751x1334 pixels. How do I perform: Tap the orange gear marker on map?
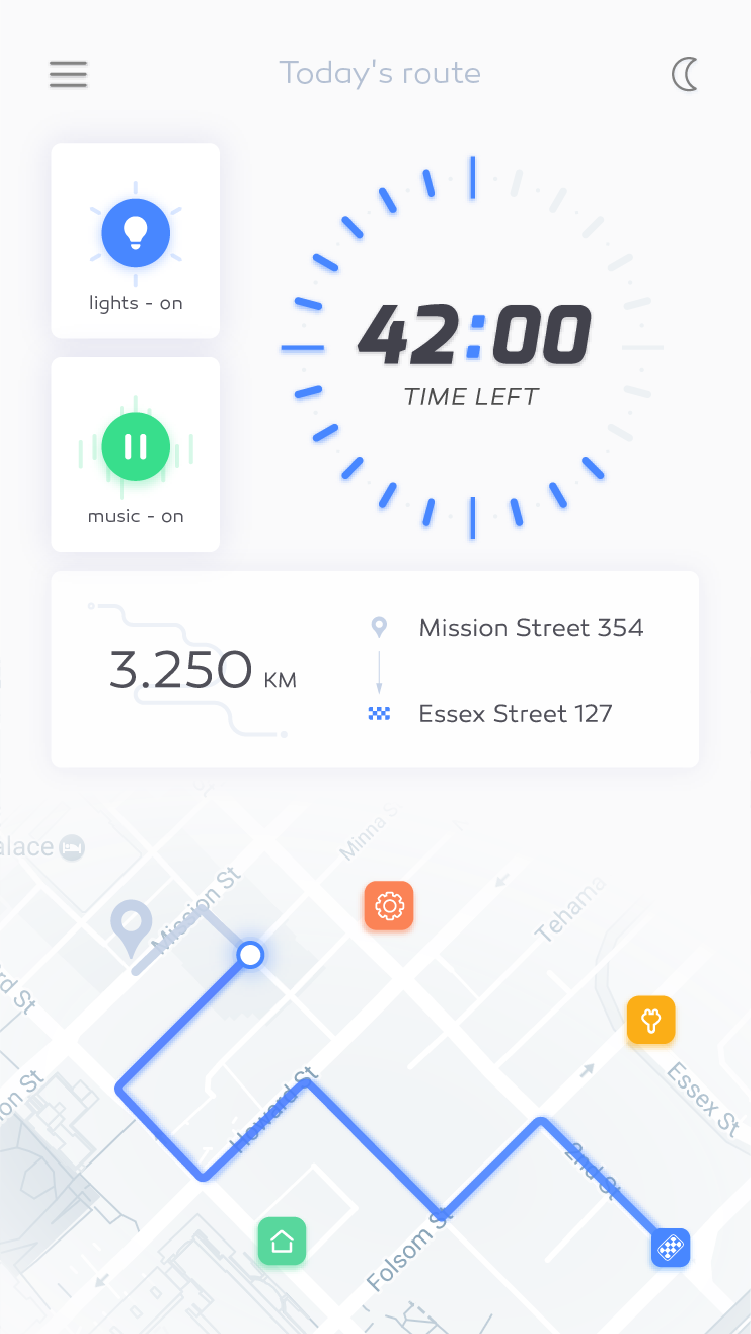(389, 906)
